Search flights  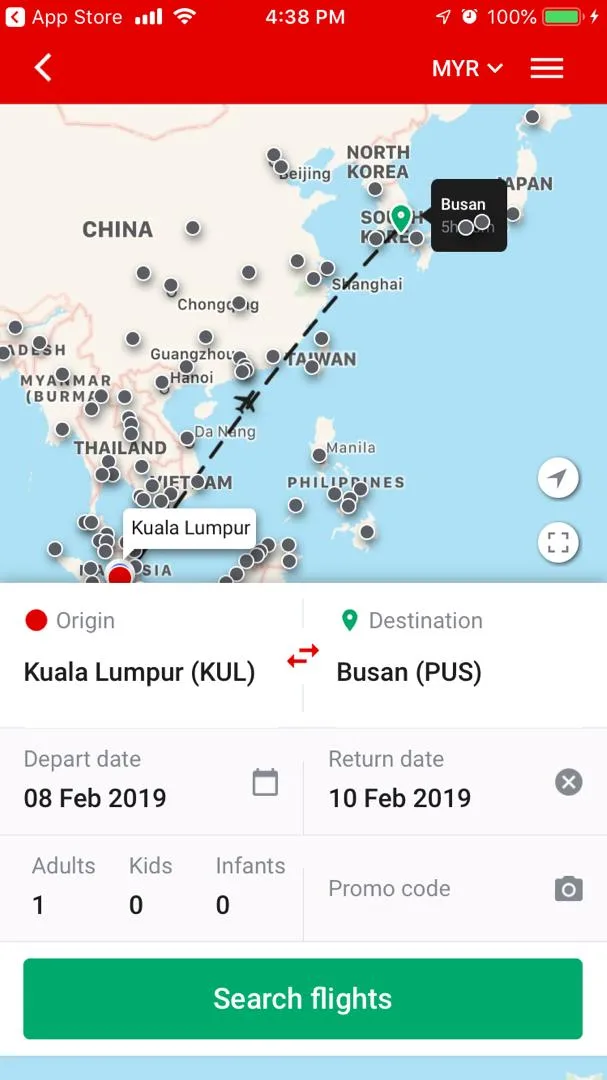[303, 998]
